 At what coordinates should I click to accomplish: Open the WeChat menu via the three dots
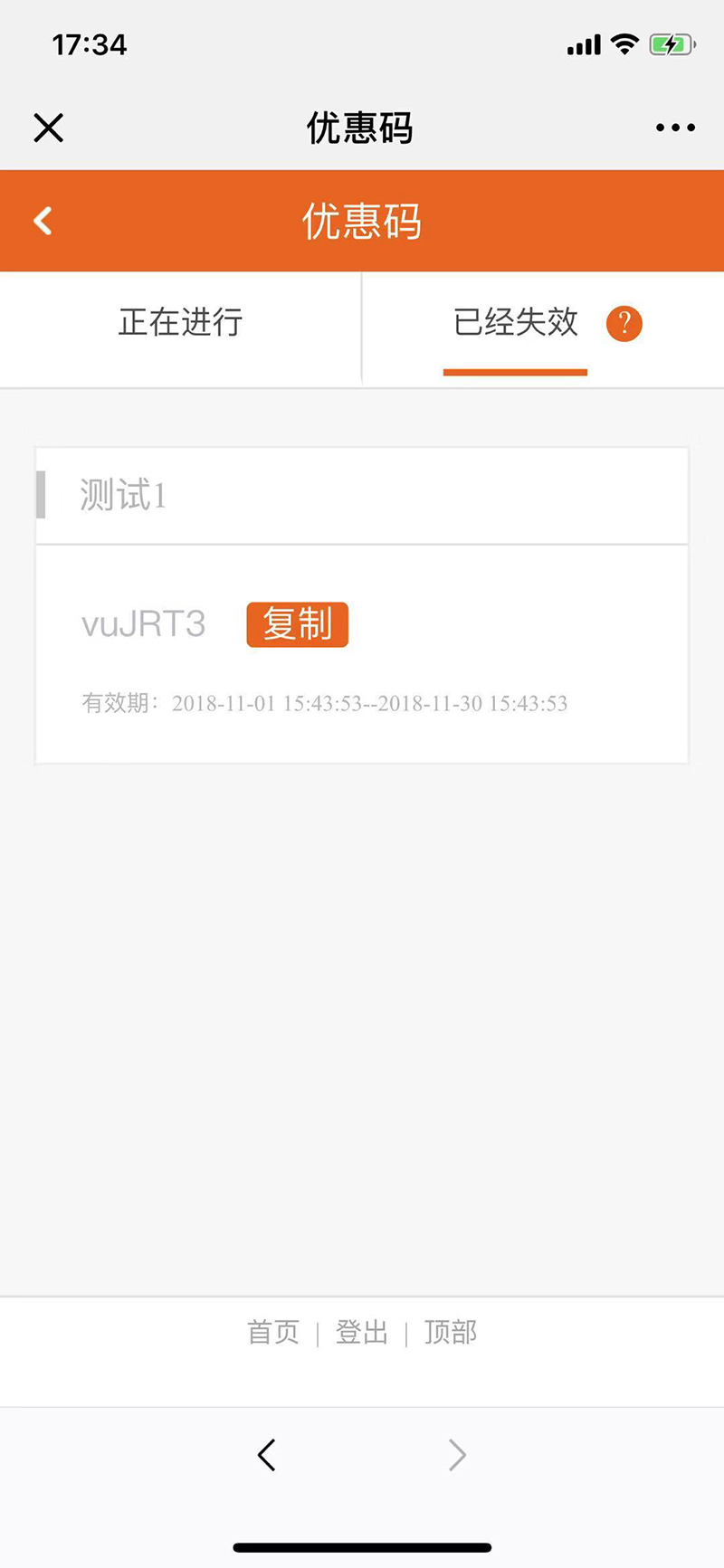pyautogui.click(x=673, y=127)
